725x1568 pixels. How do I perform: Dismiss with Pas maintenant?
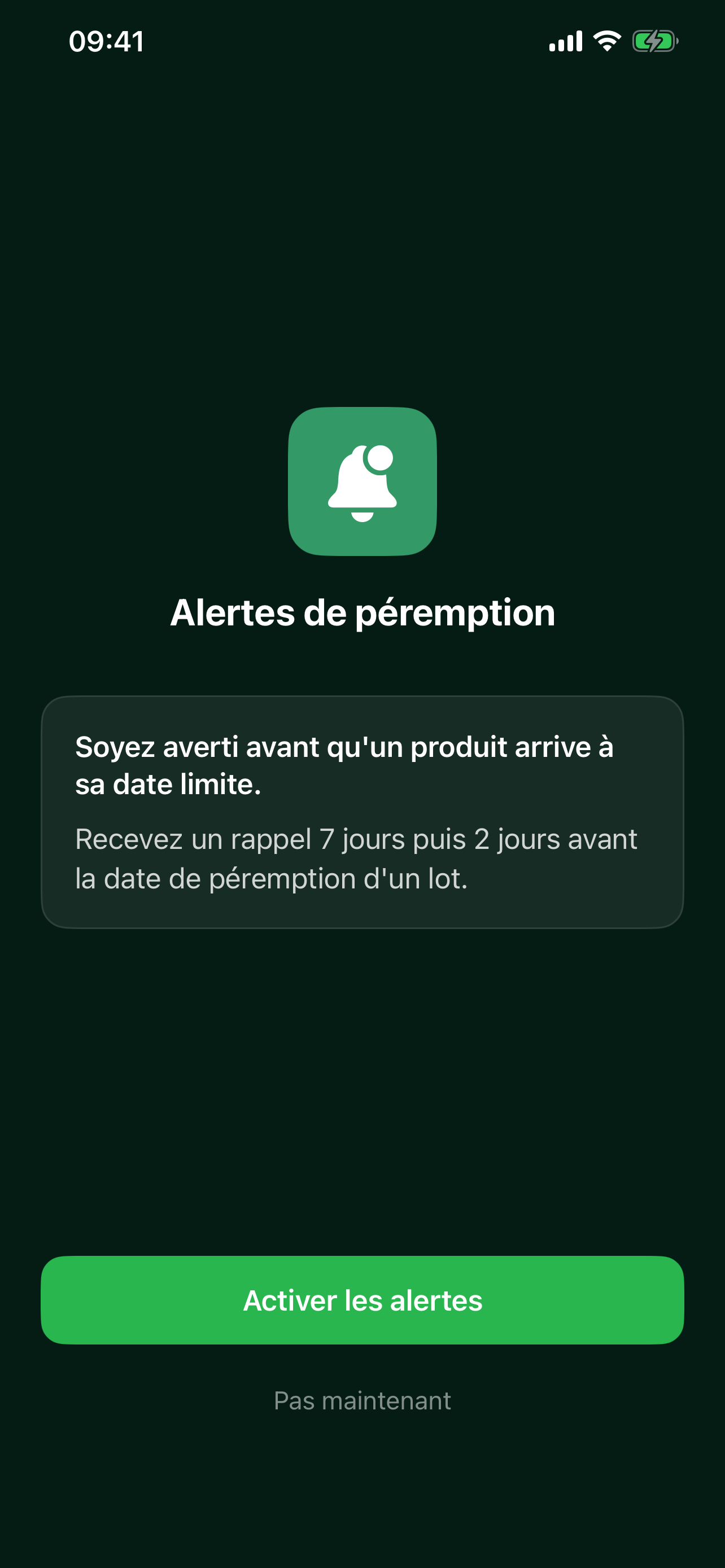[362, 1400]
